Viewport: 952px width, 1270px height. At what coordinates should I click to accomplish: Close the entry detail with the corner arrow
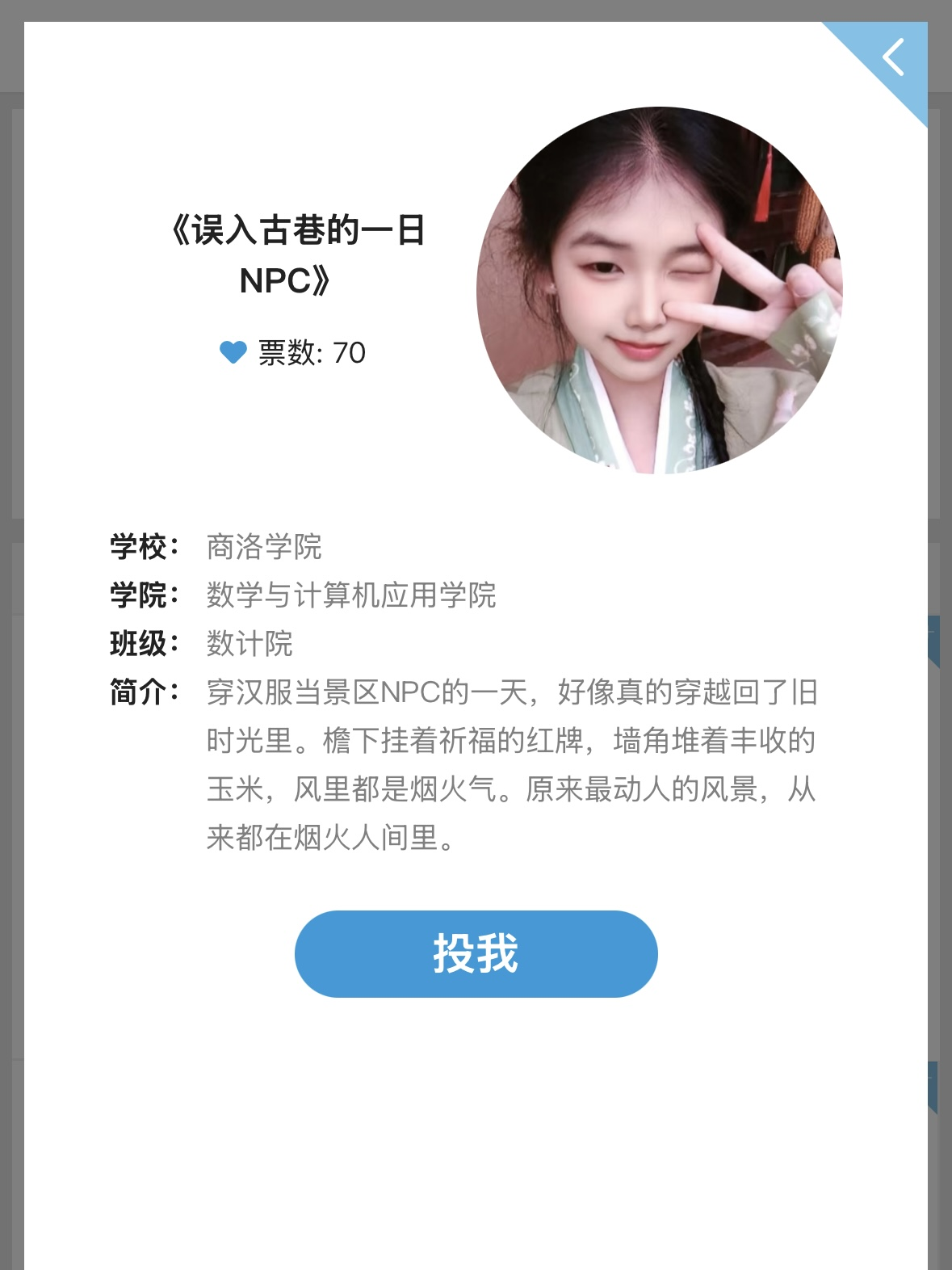[x=893, y=58]
